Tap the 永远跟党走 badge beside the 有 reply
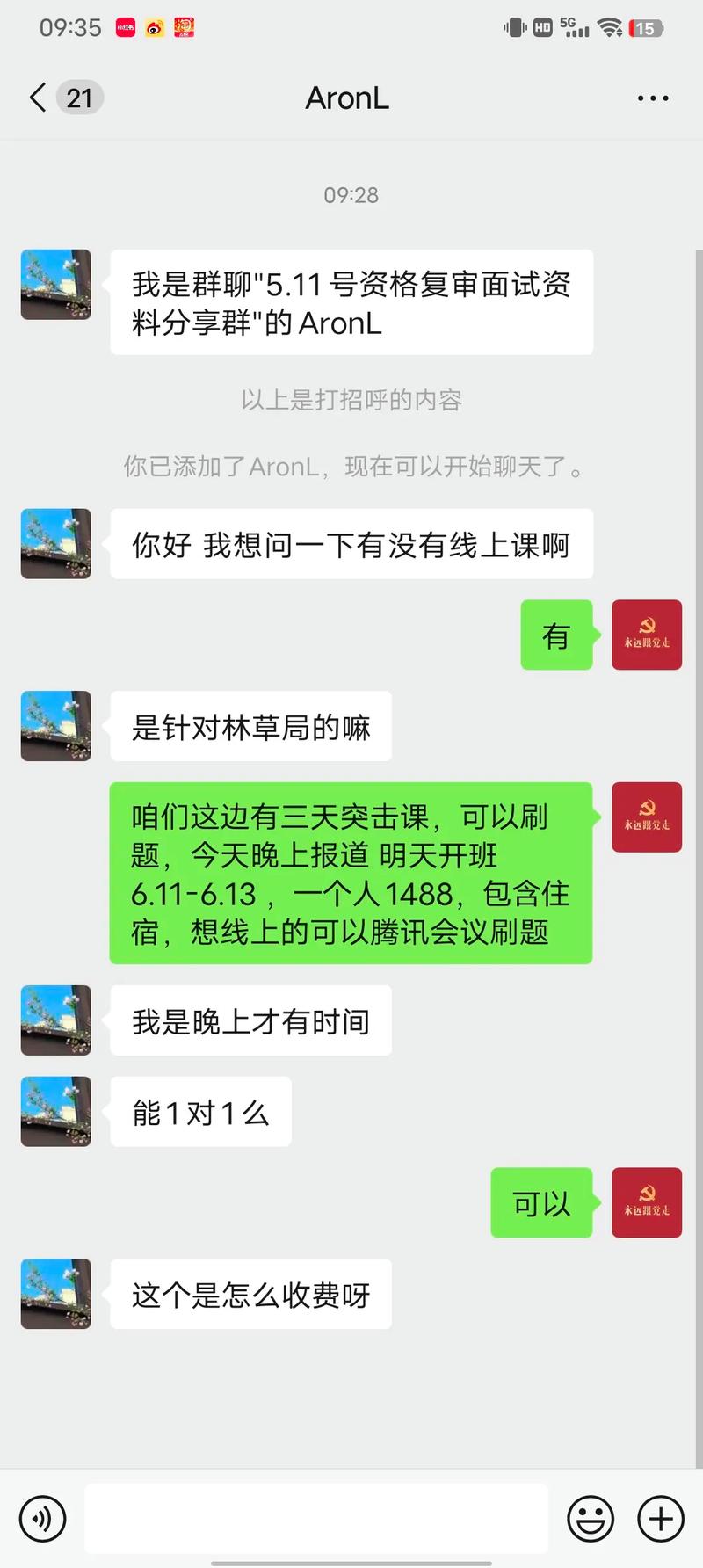Image resolution: width=703 pixels, height=1568 pixels. (647, 635)
